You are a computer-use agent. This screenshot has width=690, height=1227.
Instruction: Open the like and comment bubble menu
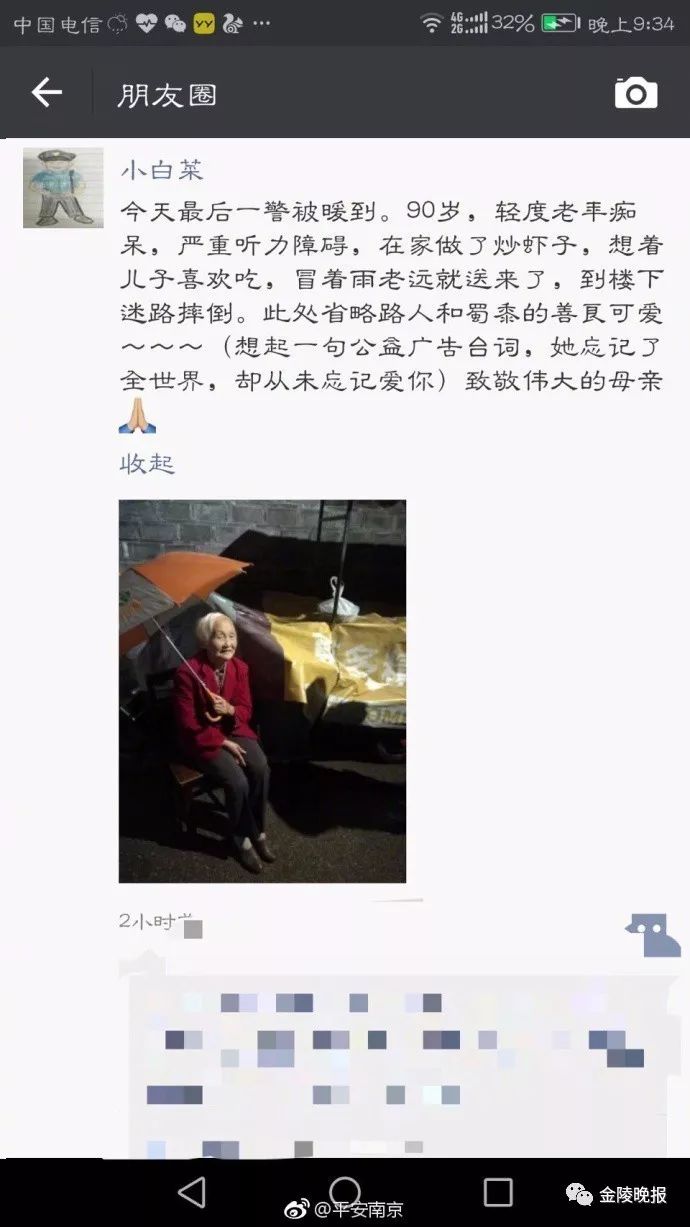pyautogui.click(x=653, y=935)
